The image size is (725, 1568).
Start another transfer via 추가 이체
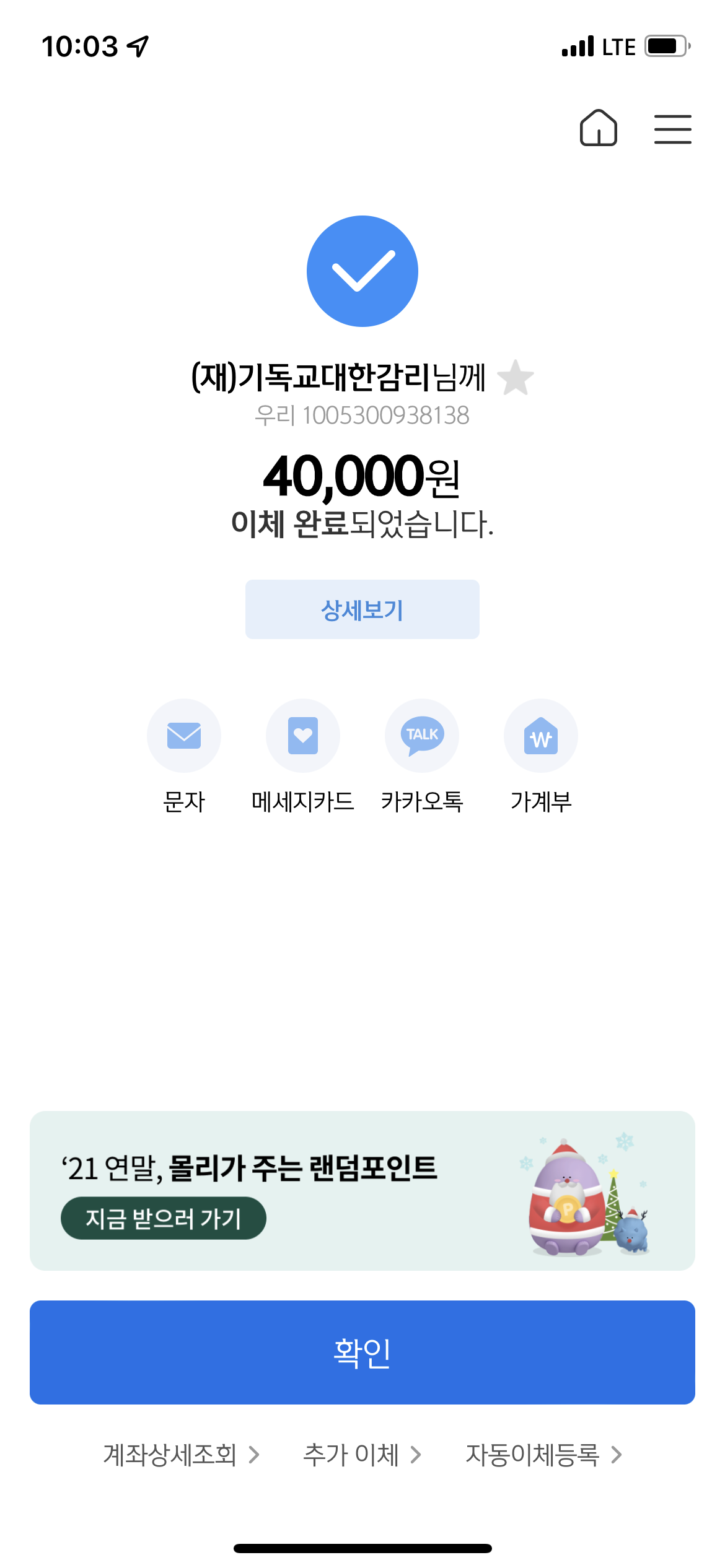tap(362, 1455)
